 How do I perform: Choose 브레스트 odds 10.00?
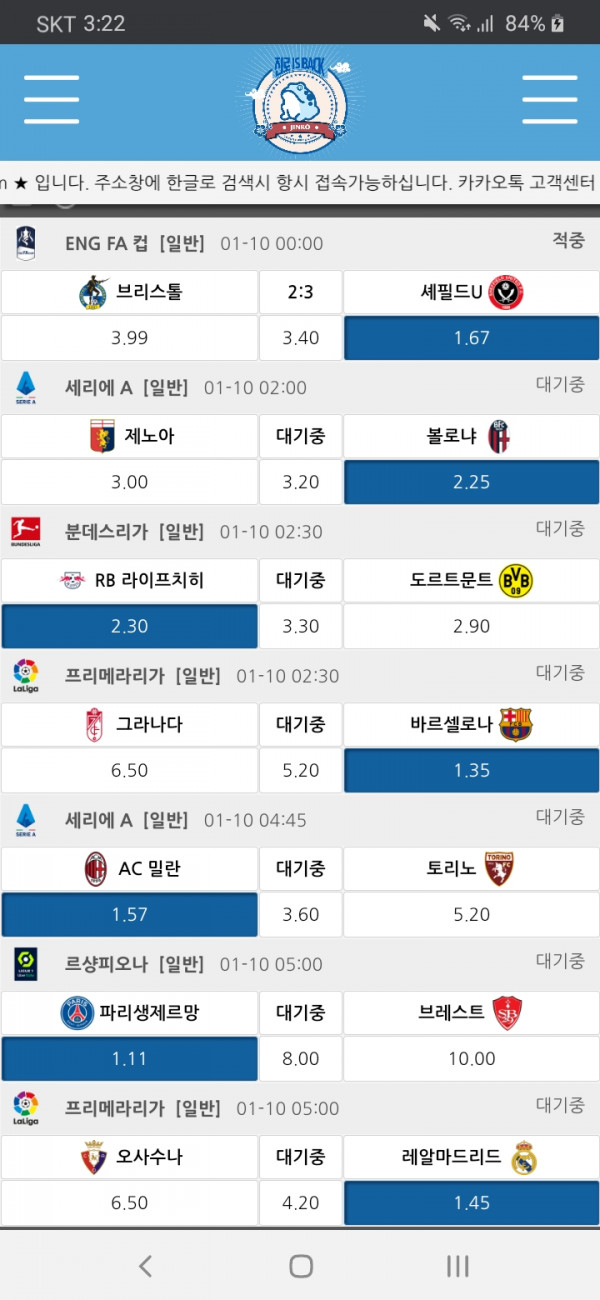pyautogui.click(x=471, y=1058)
